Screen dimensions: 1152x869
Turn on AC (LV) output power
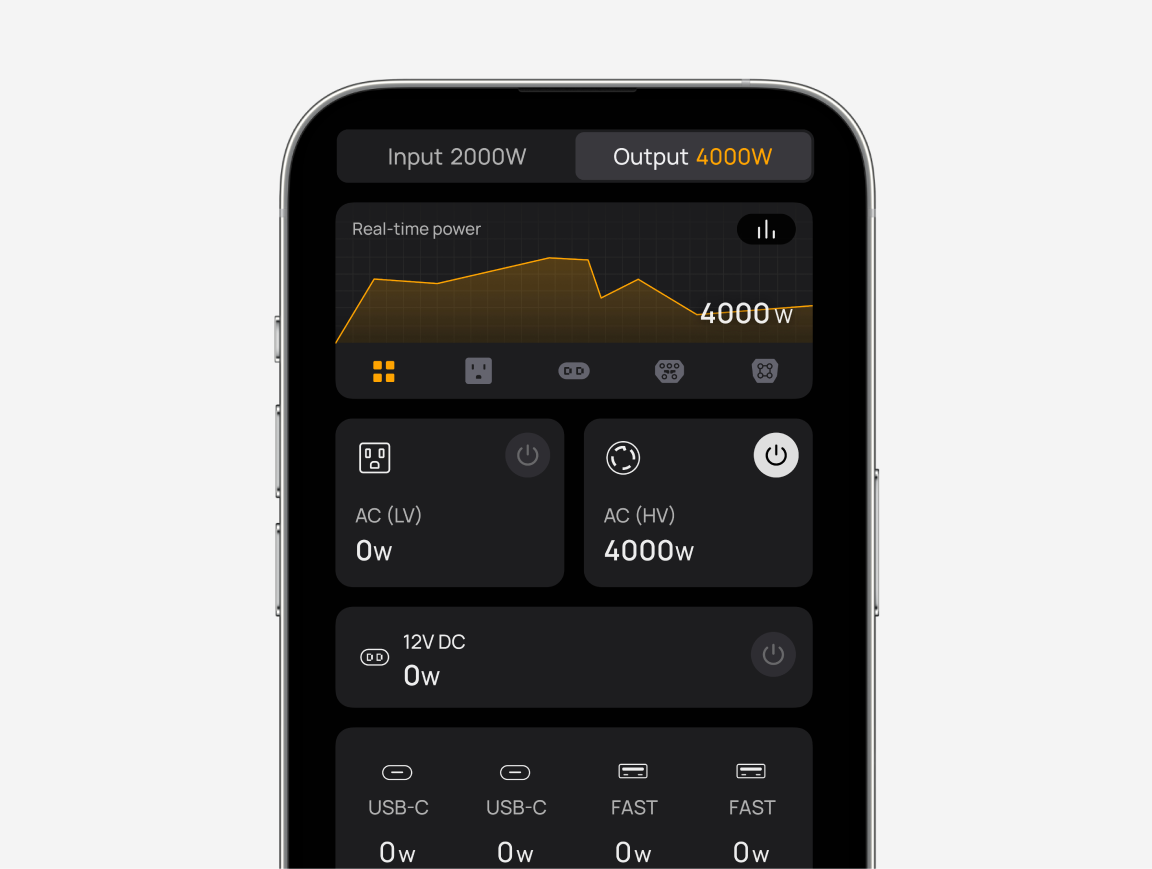pos(527,456)
